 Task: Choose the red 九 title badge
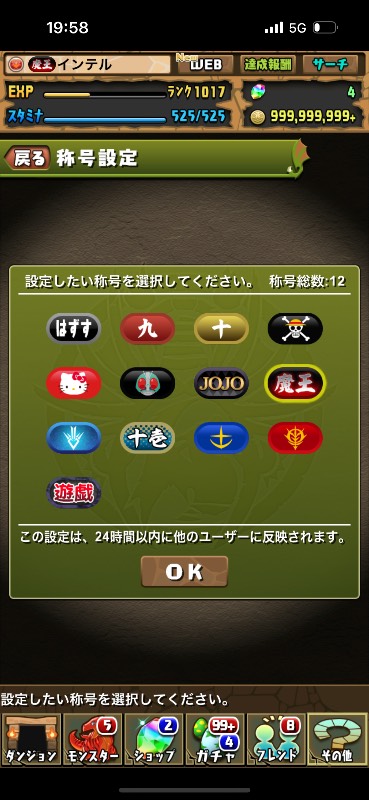pyautogui.click(x=147, y=328)
